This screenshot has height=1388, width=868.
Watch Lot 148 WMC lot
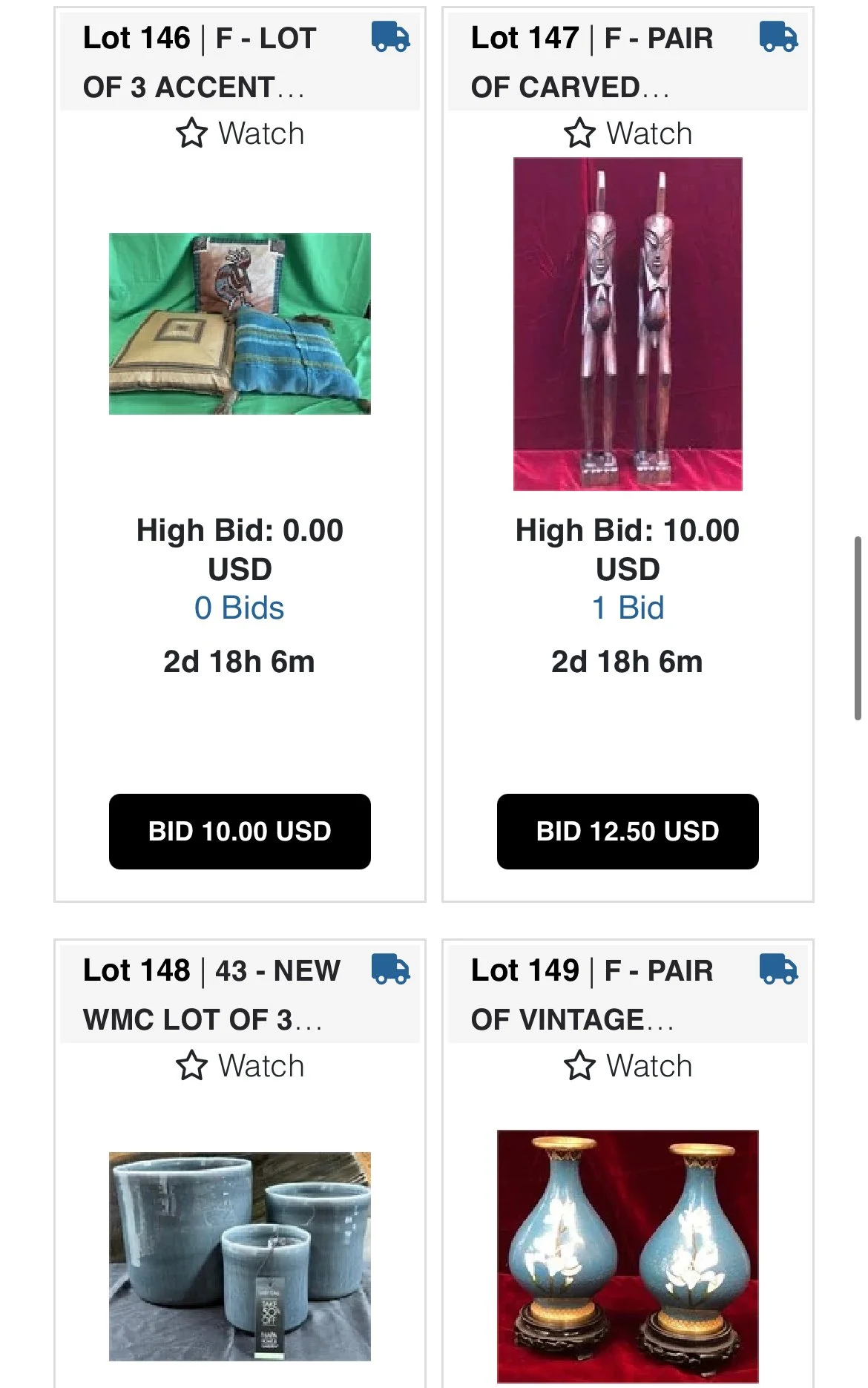coord(240,1066)
